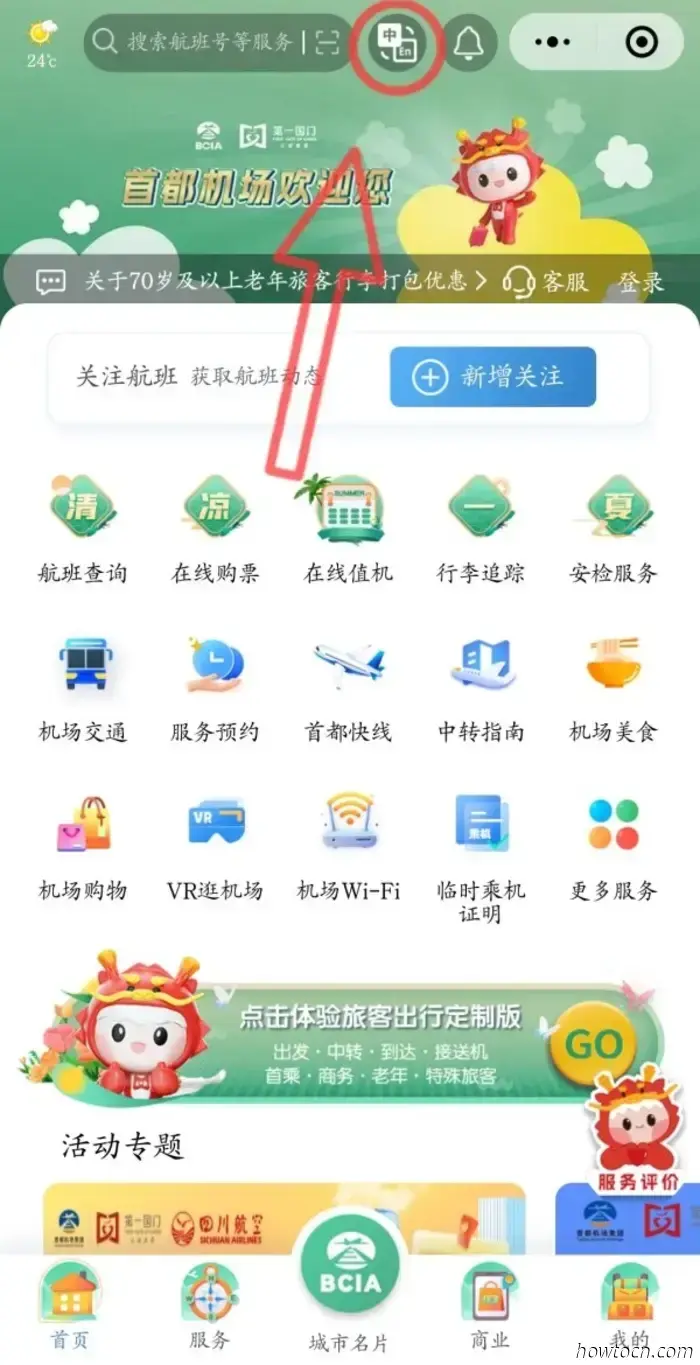700x1365 pixels.
Task: Open 行李追踪 baggage tracking
Action: tap(481, 530)
